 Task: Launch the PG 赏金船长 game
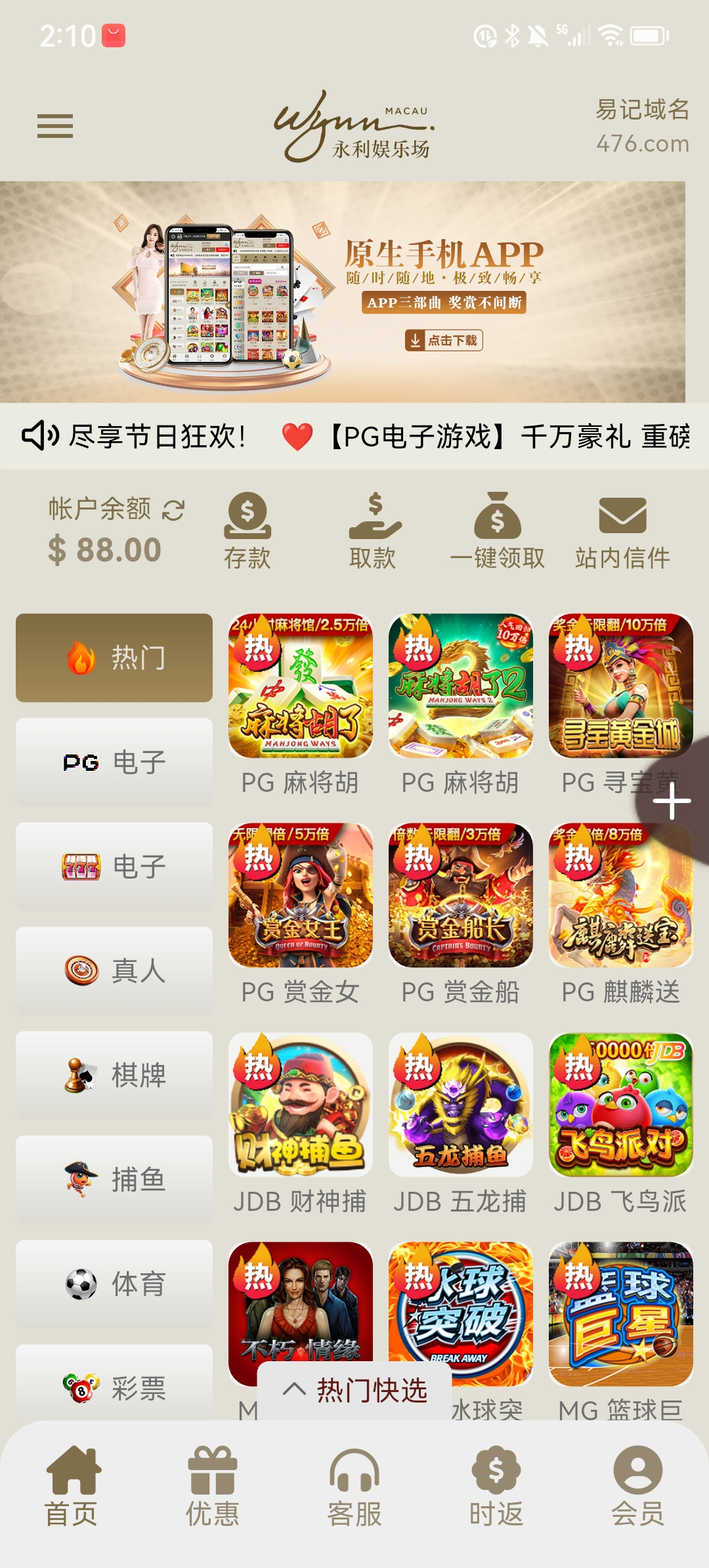(x=461, y=896)
